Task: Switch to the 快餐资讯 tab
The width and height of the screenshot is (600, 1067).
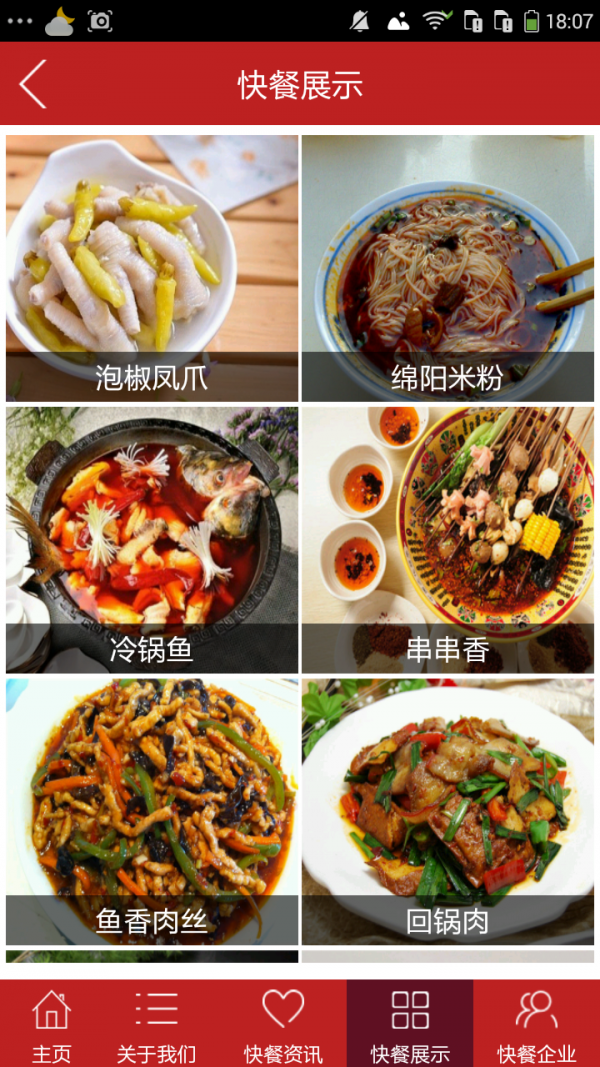Action: click(283, 1023)
